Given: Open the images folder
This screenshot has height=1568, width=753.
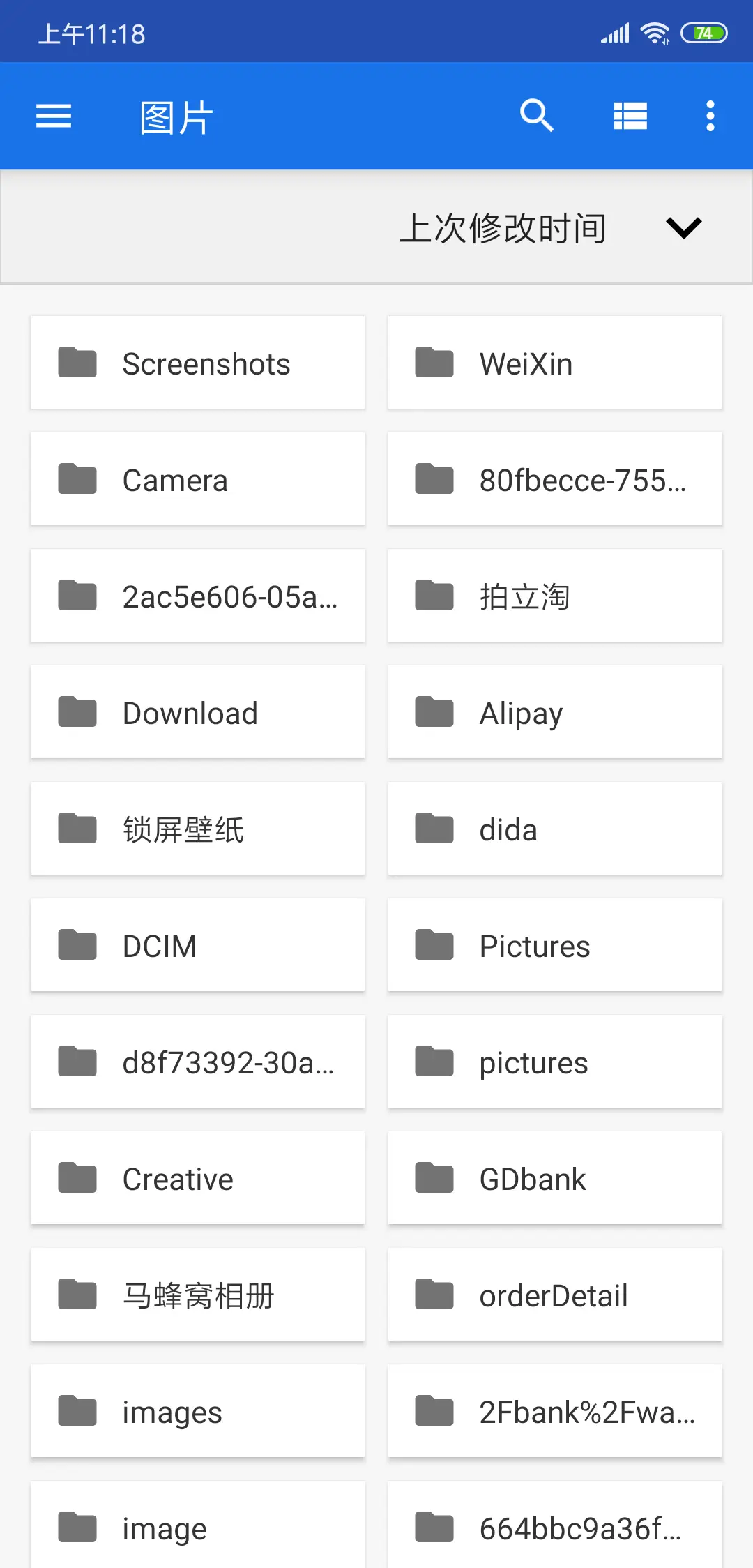Looking at the screenshot, I should pyautogui.click(x=198, y=1411).
